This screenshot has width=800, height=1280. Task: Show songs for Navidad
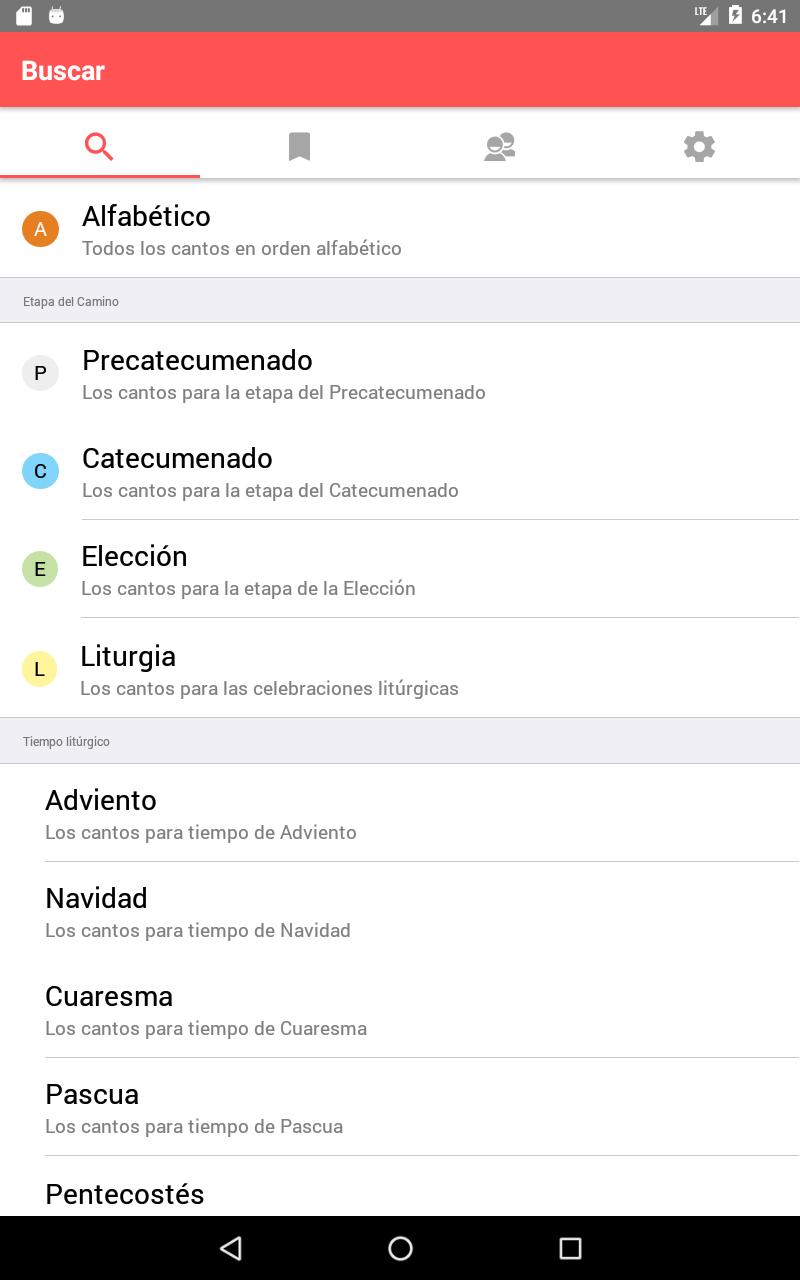(x=400, y=911)
